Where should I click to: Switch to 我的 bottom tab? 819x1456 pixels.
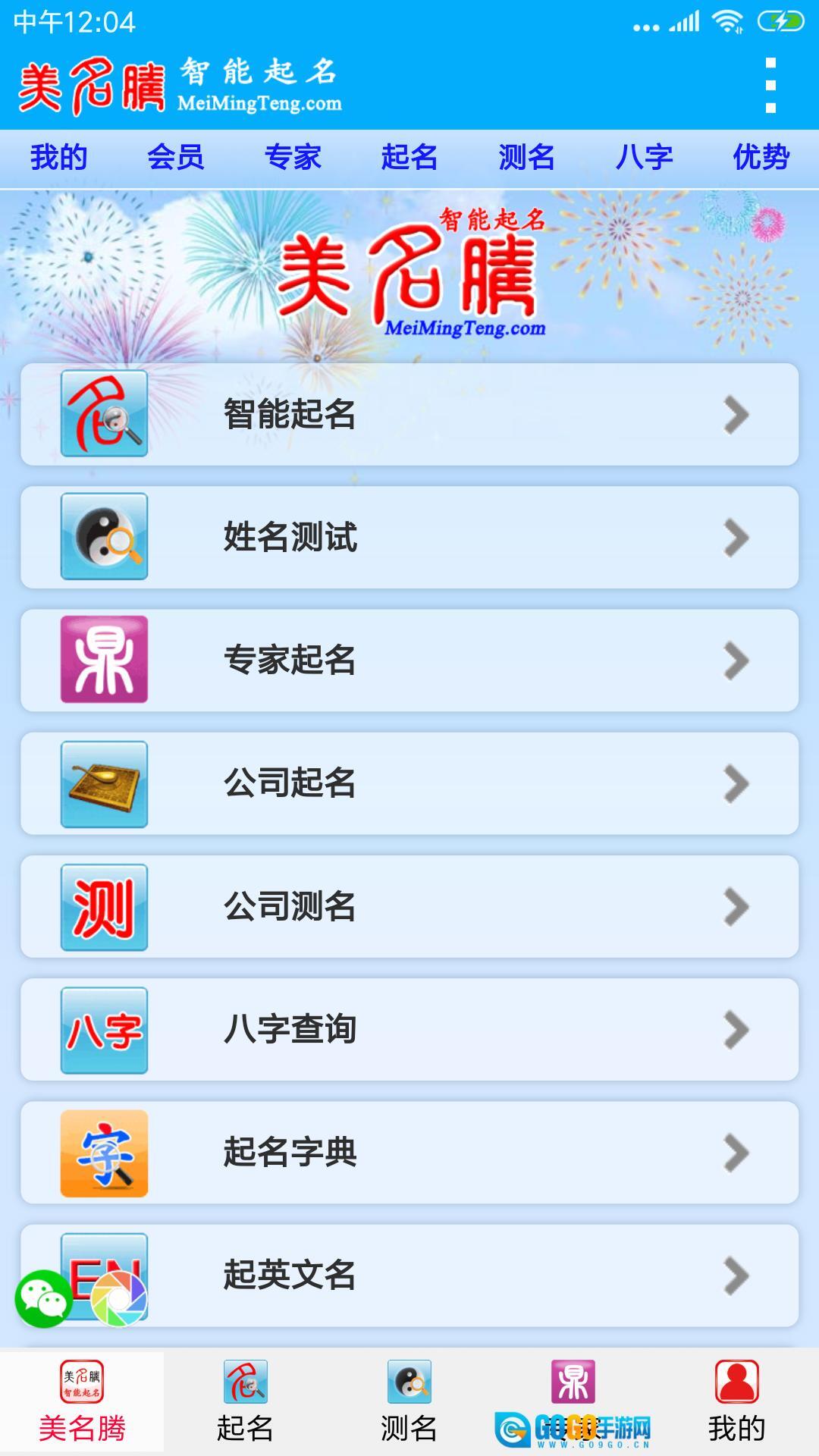[736, 1403]
